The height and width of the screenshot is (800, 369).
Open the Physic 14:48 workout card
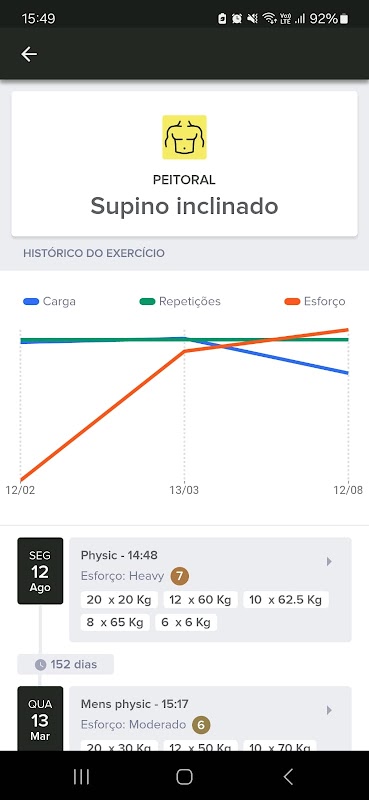point(210,589)
